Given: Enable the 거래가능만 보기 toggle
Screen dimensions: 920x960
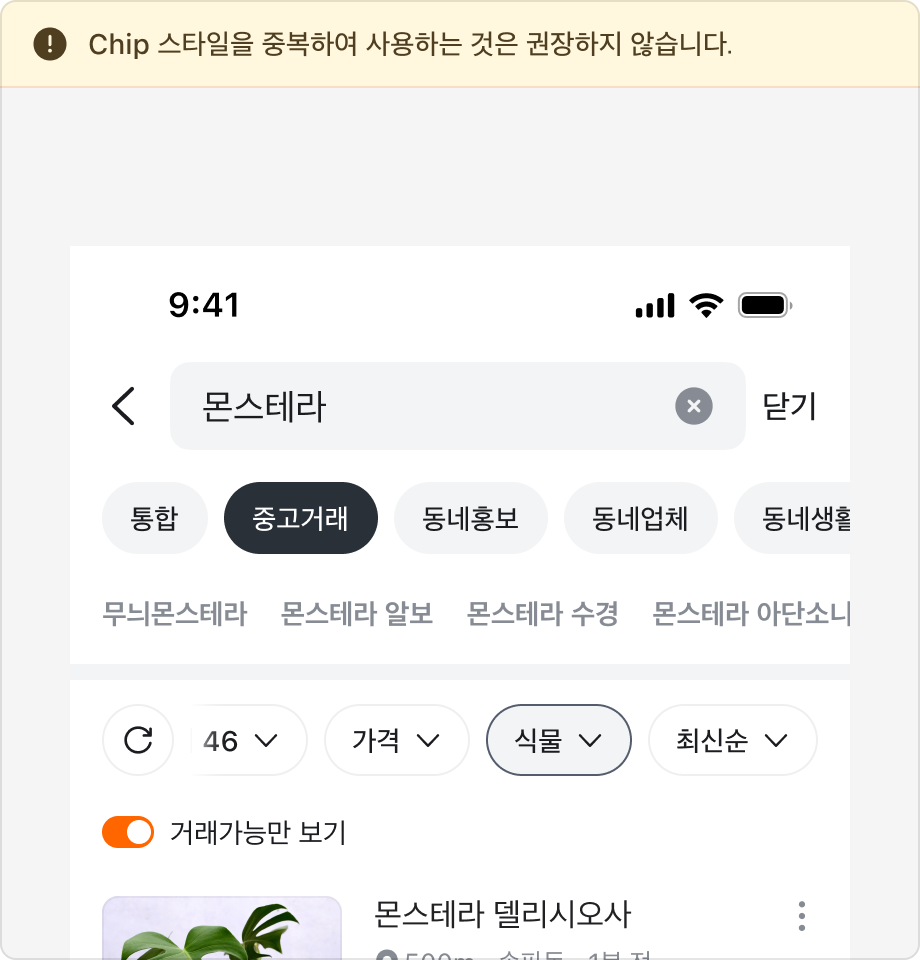Looking at the screenshot, I should (x=128, y=831).
